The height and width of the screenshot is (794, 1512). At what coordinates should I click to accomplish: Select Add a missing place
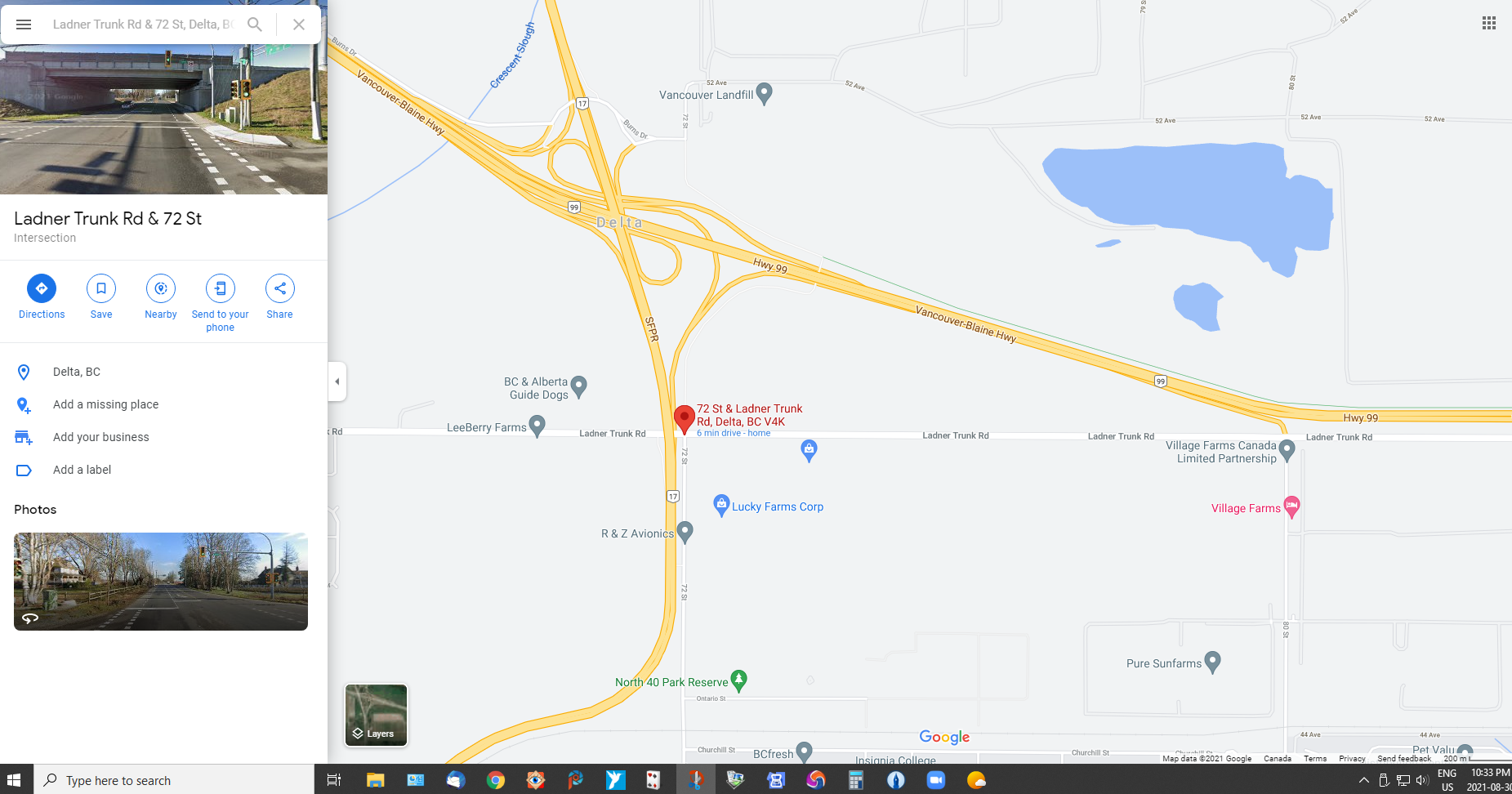(105, 404)
